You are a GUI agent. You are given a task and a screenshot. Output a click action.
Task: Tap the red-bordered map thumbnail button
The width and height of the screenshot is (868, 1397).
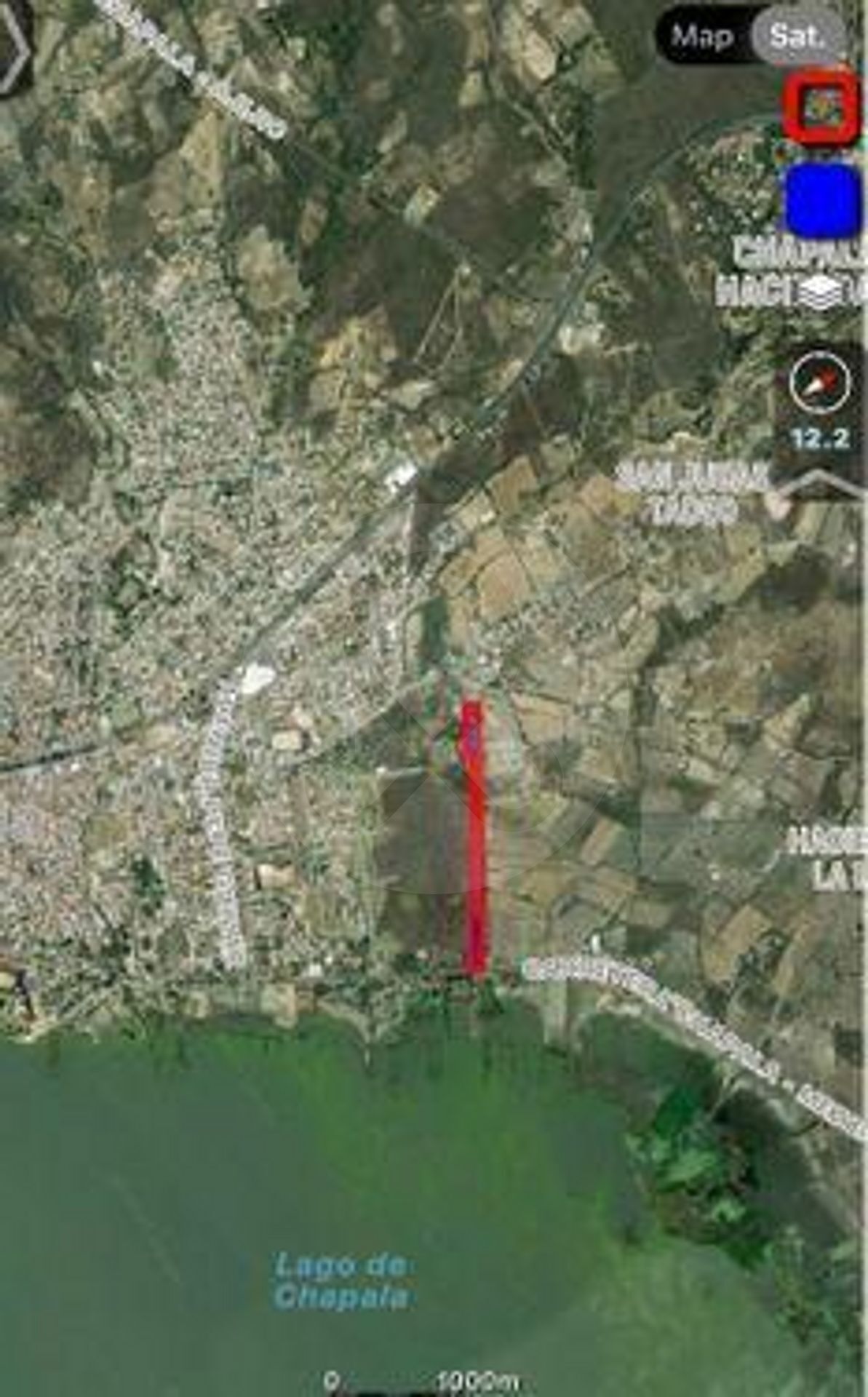coord(821,107)
